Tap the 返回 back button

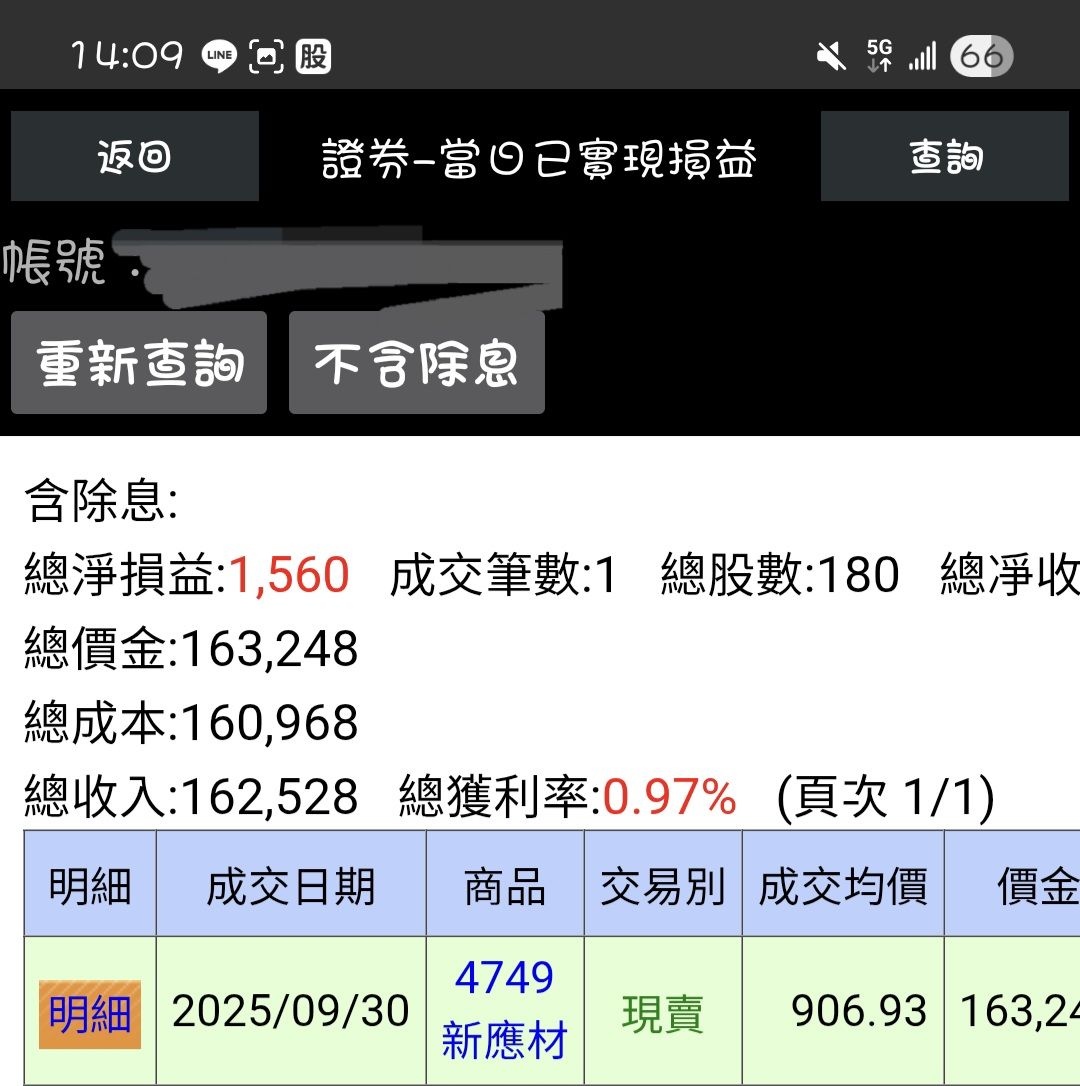(x=134, y=156)
